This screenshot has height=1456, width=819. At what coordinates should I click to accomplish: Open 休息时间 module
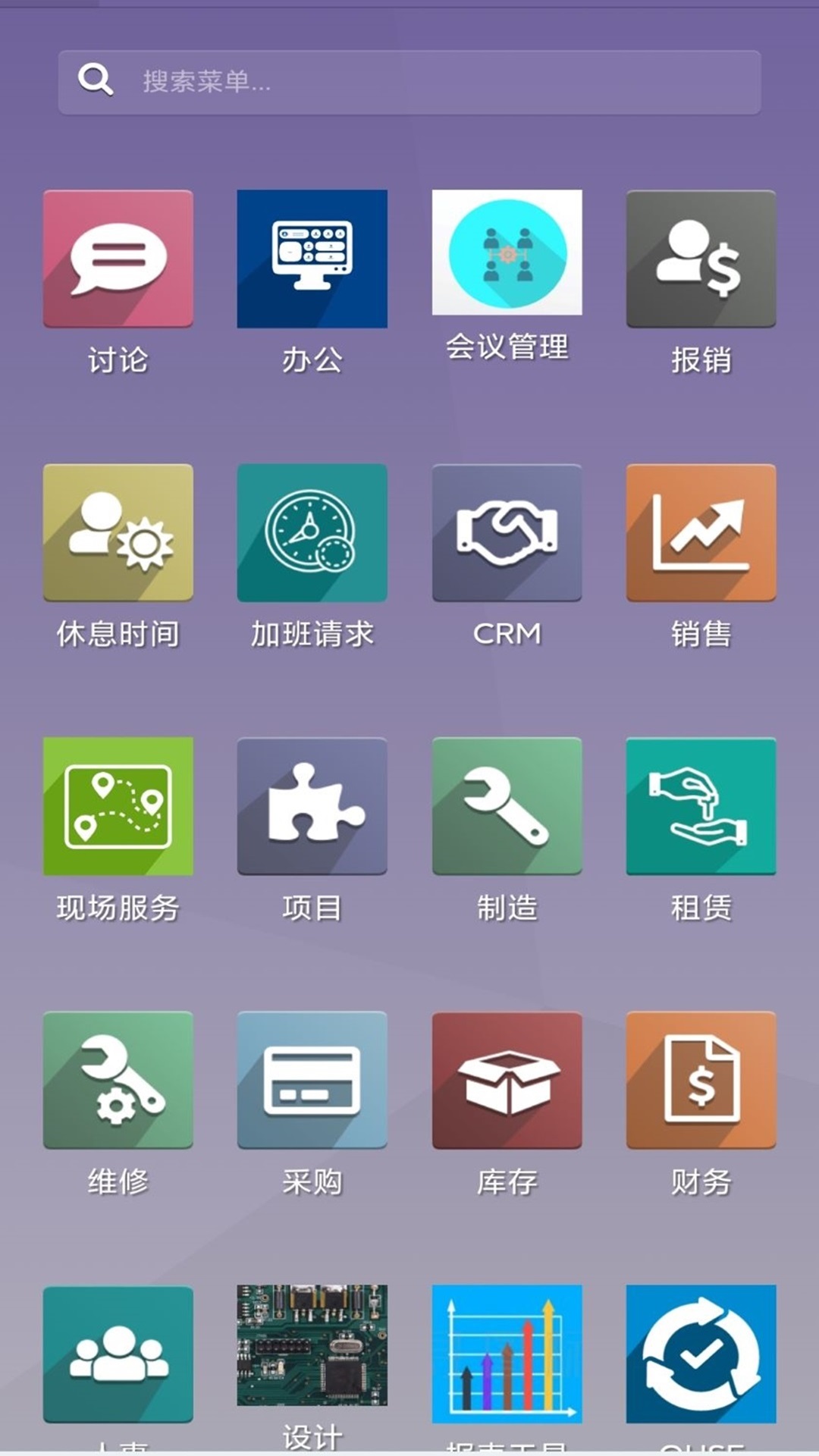(x=118, y=533)
